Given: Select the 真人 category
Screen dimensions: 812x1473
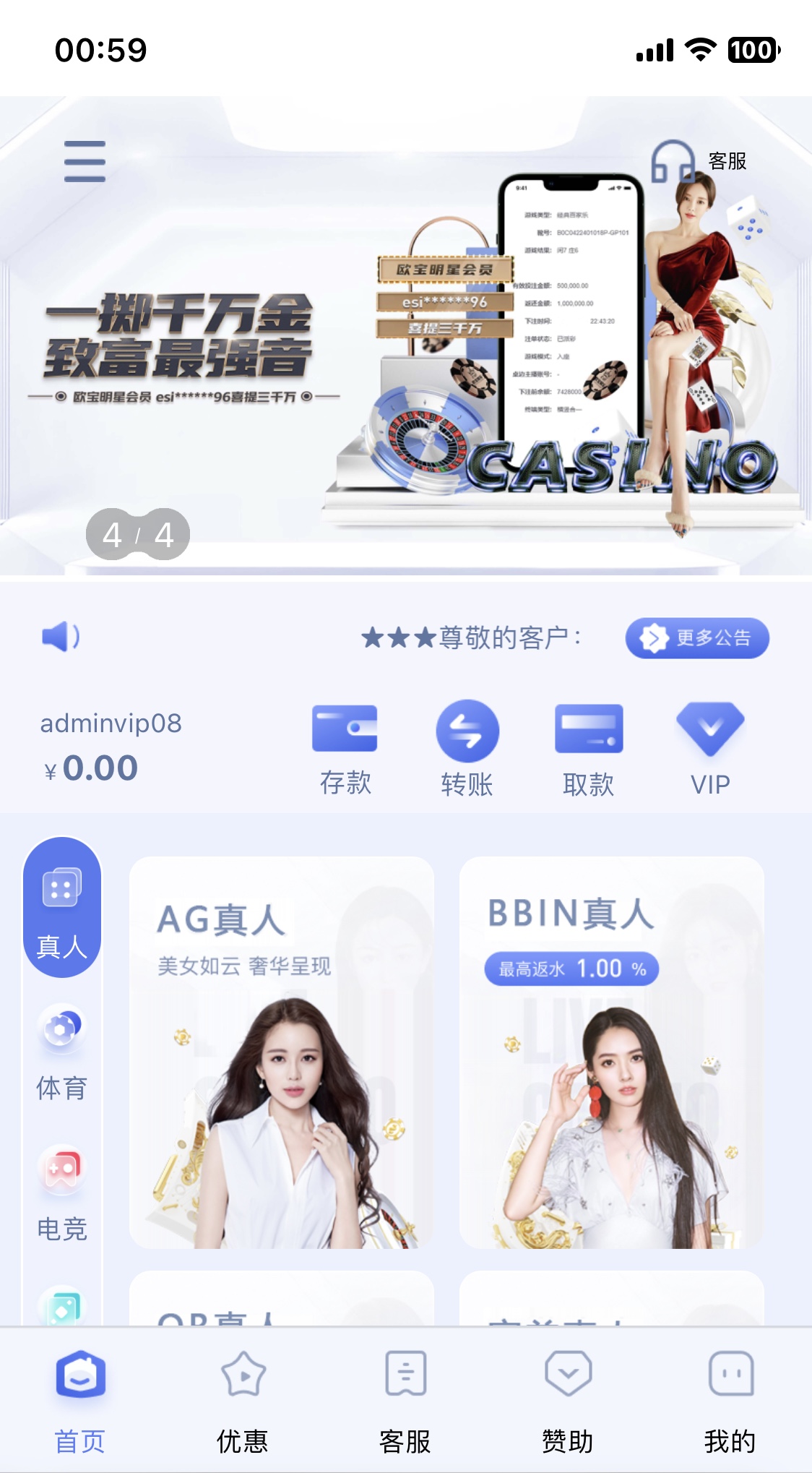Looking at the screenshot, I should pos(62,908).
